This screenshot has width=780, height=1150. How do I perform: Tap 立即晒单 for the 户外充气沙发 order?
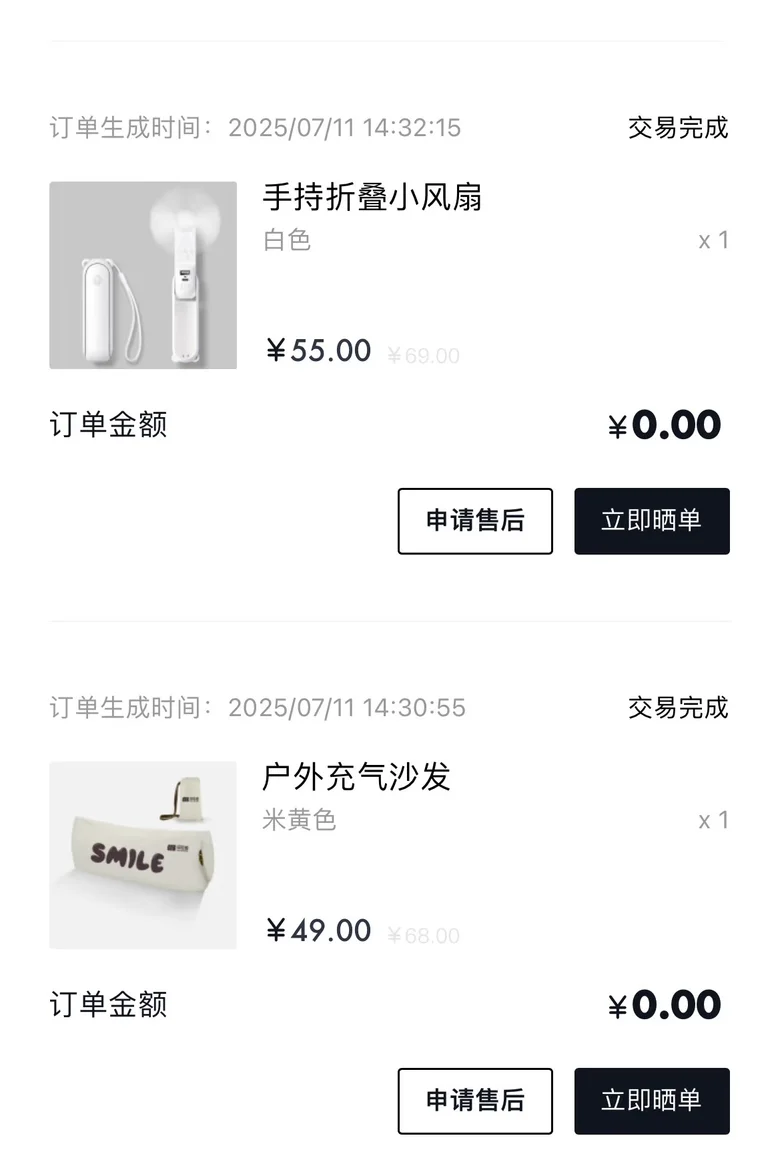pyautogui.click(x=652, y=1101)
